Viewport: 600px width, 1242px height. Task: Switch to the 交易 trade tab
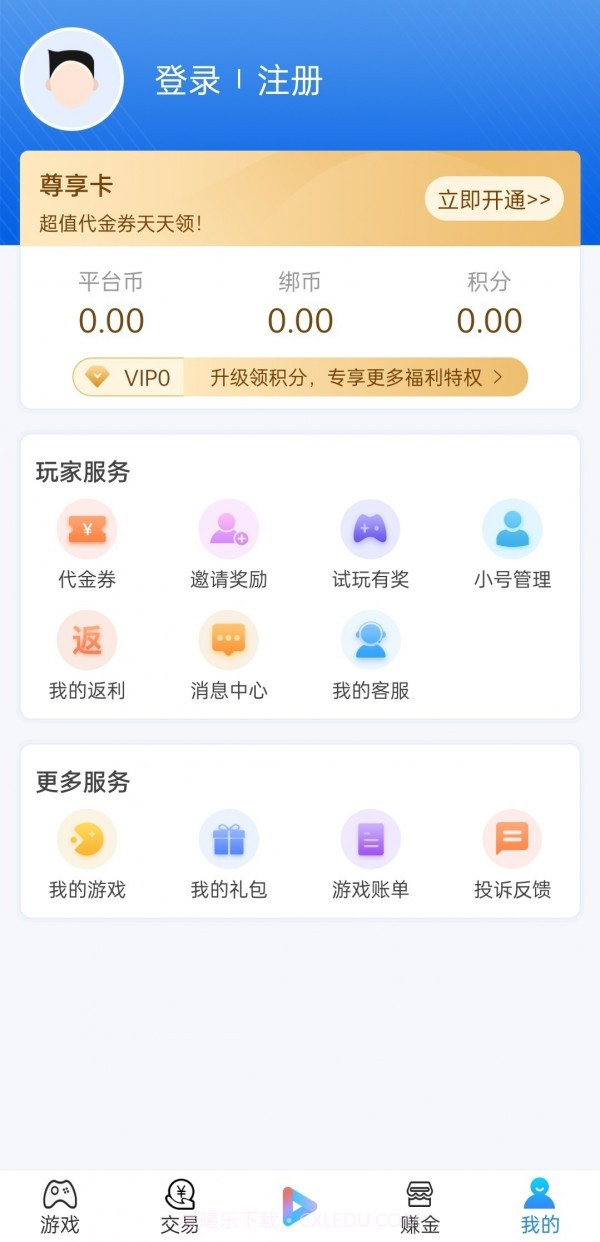pyautogui.click(x=180, y=1206)
